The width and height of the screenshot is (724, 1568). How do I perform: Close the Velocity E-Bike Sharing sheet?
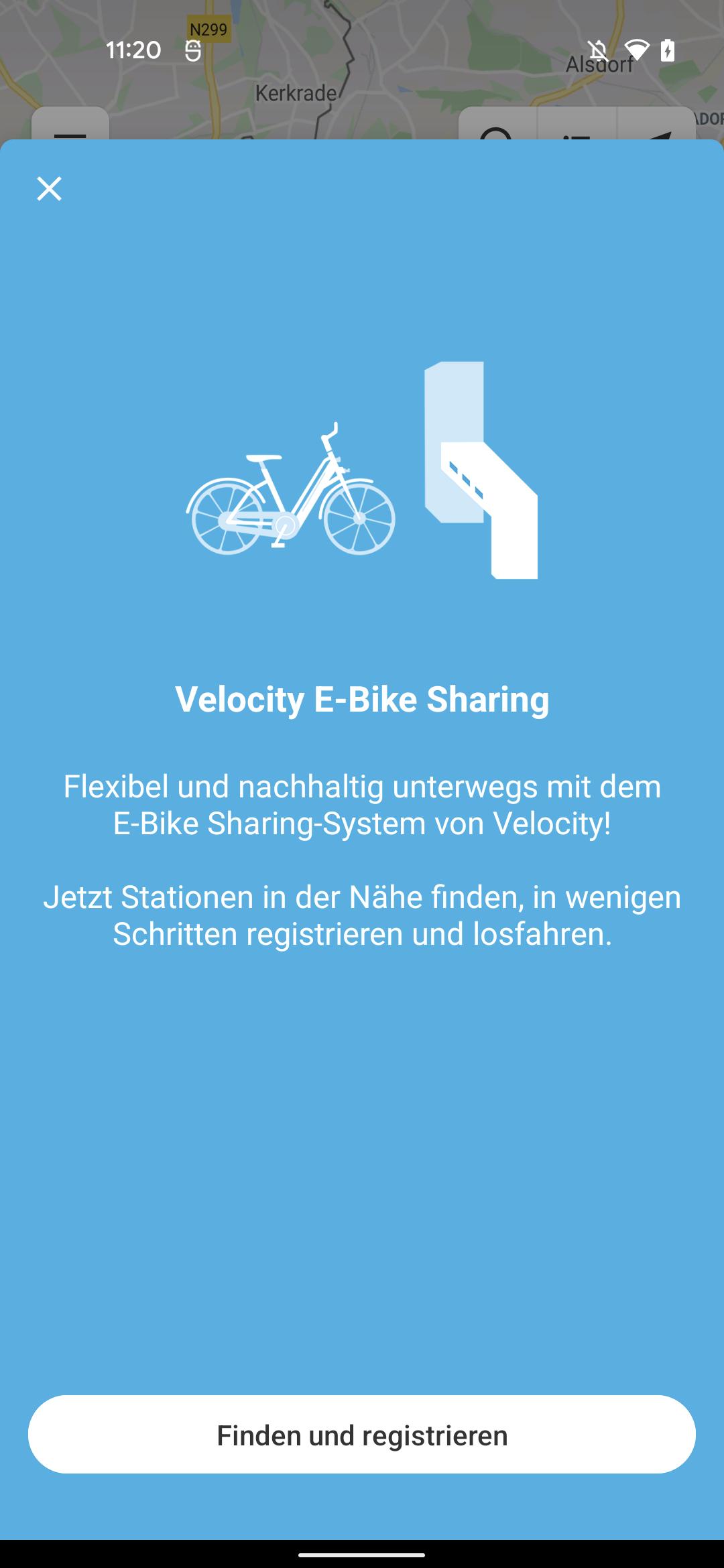click(x=49, y=189)
